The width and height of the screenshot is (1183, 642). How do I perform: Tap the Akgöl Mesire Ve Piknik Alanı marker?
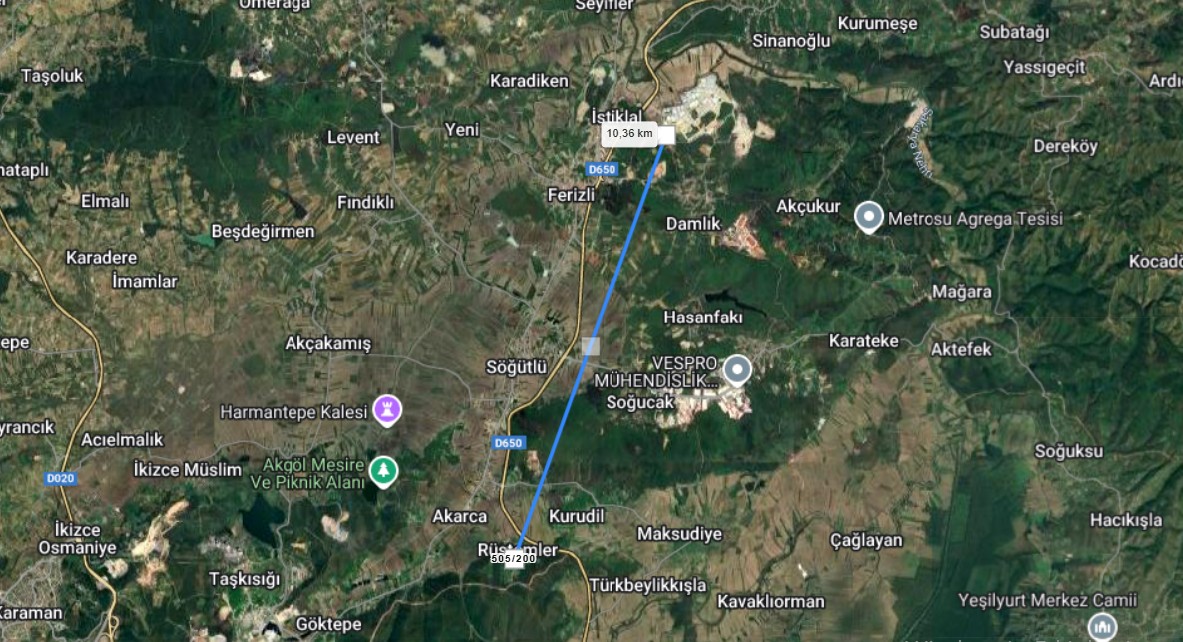pyautogui.click(x=382, y=470)
